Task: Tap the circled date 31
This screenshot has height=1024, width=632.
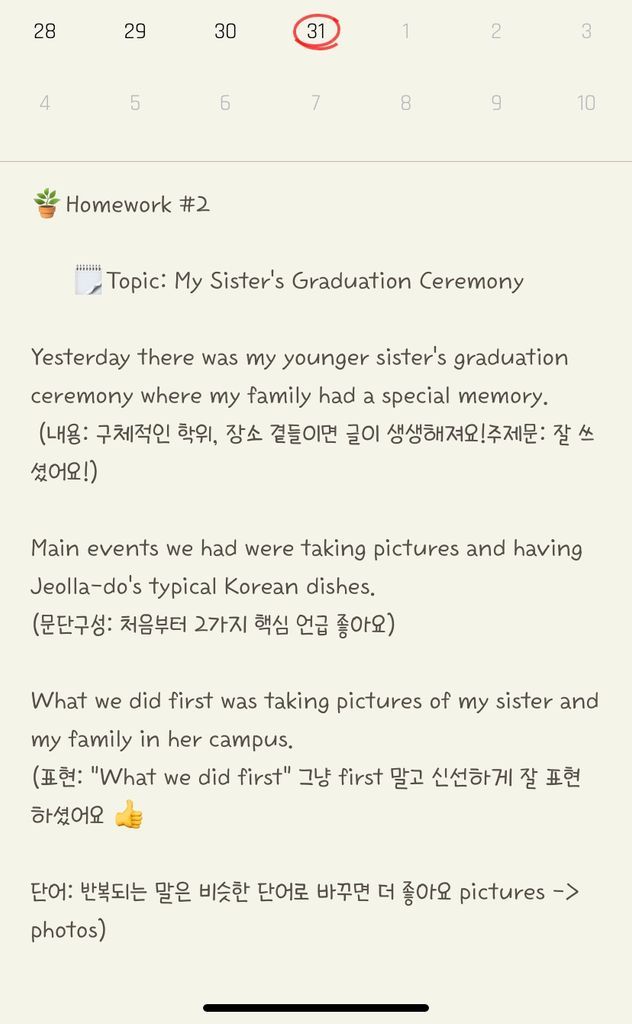Action: click(x=316, y=31)
